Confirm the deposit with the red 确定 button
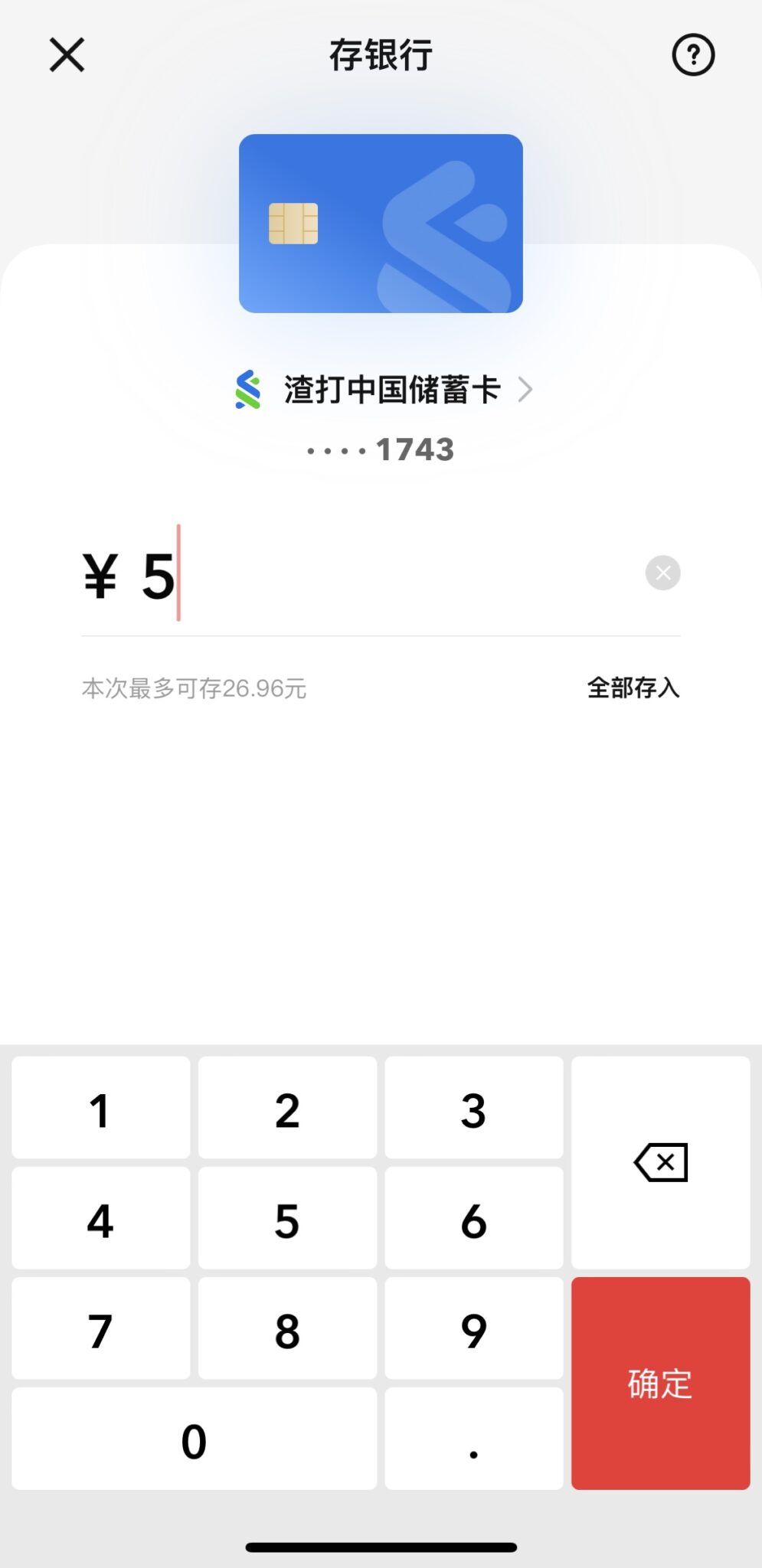 pyautogui.click(x=660, y=1383)
